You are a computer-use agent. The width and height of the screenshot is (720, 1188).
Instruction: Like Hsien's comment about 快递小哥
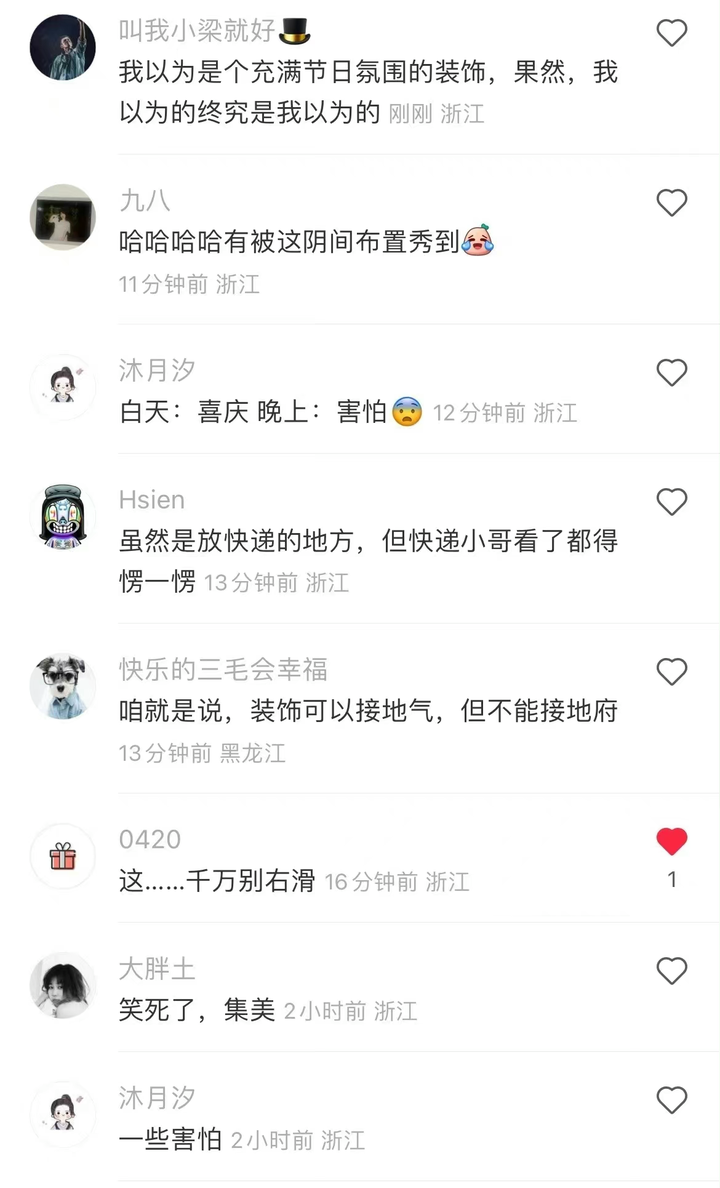coord(671,501)
